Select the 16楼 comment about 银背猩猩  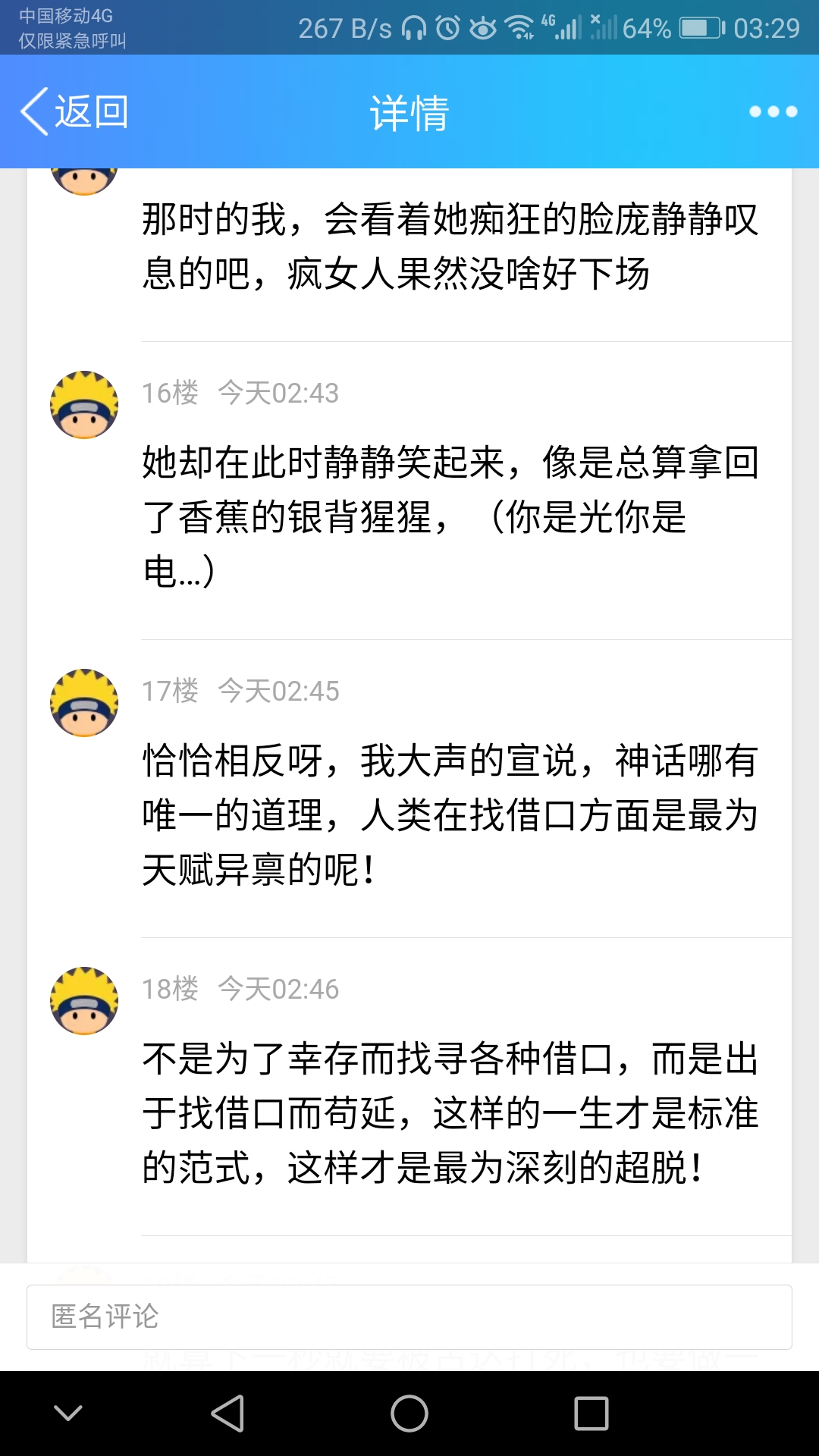450,516
